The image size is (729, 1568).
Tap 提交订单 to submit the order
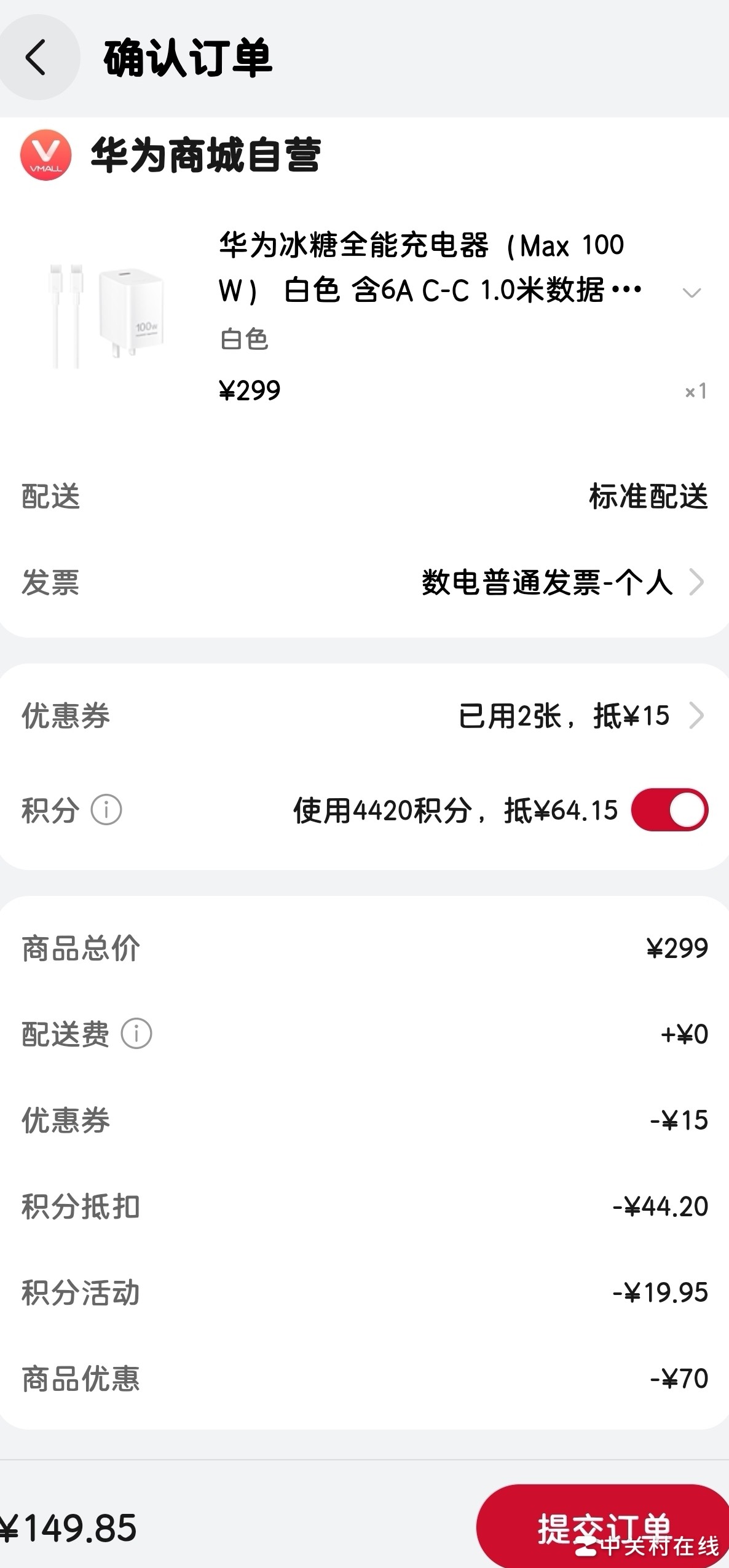602,1528
